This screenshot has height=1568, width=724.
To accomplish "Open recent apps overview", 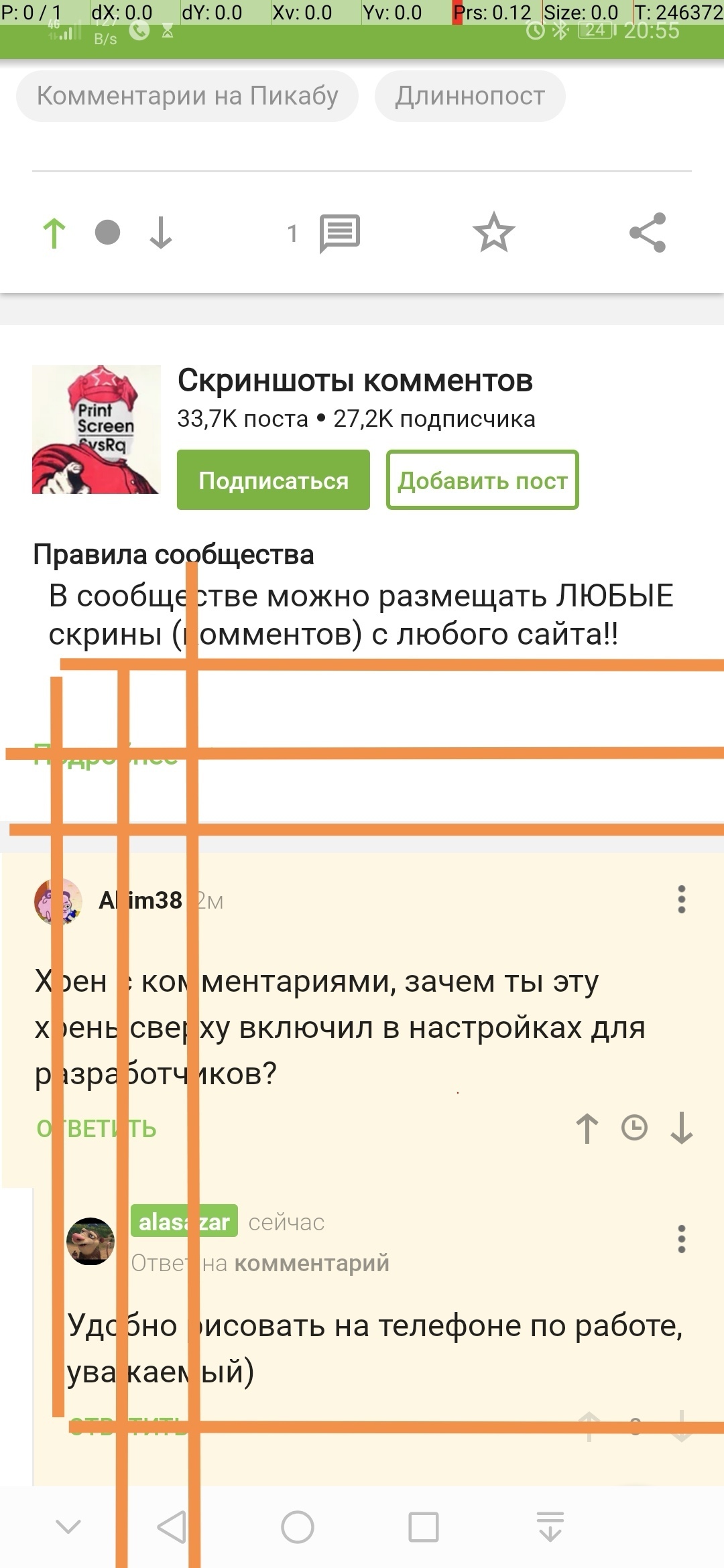I will [424, 1528].
